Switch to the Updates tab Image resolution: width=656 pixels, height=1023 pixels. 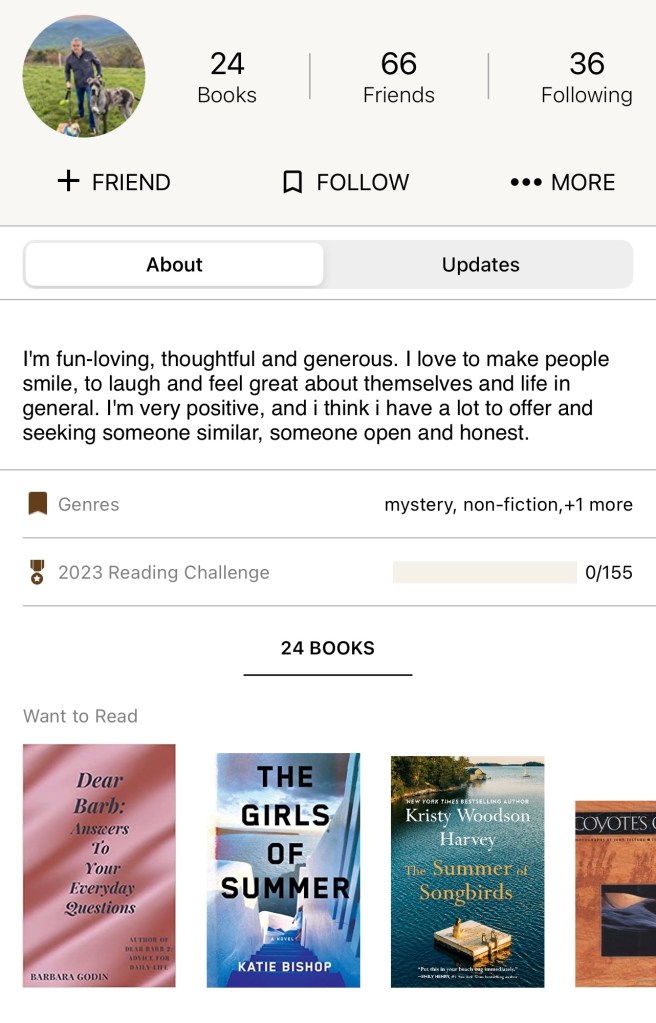coord(480,265)
